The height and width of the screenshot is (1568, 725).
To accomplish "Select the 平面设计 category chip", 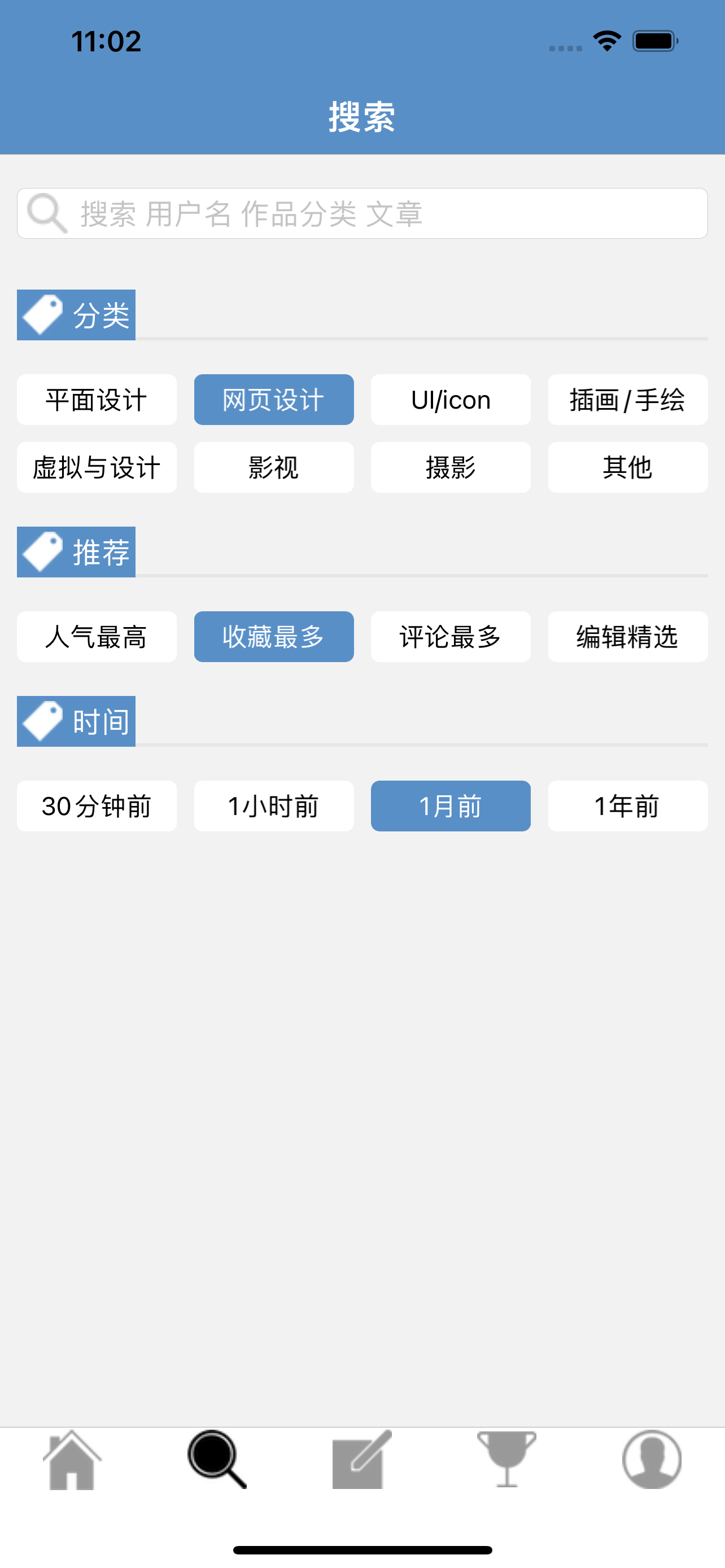I will 97,400.
